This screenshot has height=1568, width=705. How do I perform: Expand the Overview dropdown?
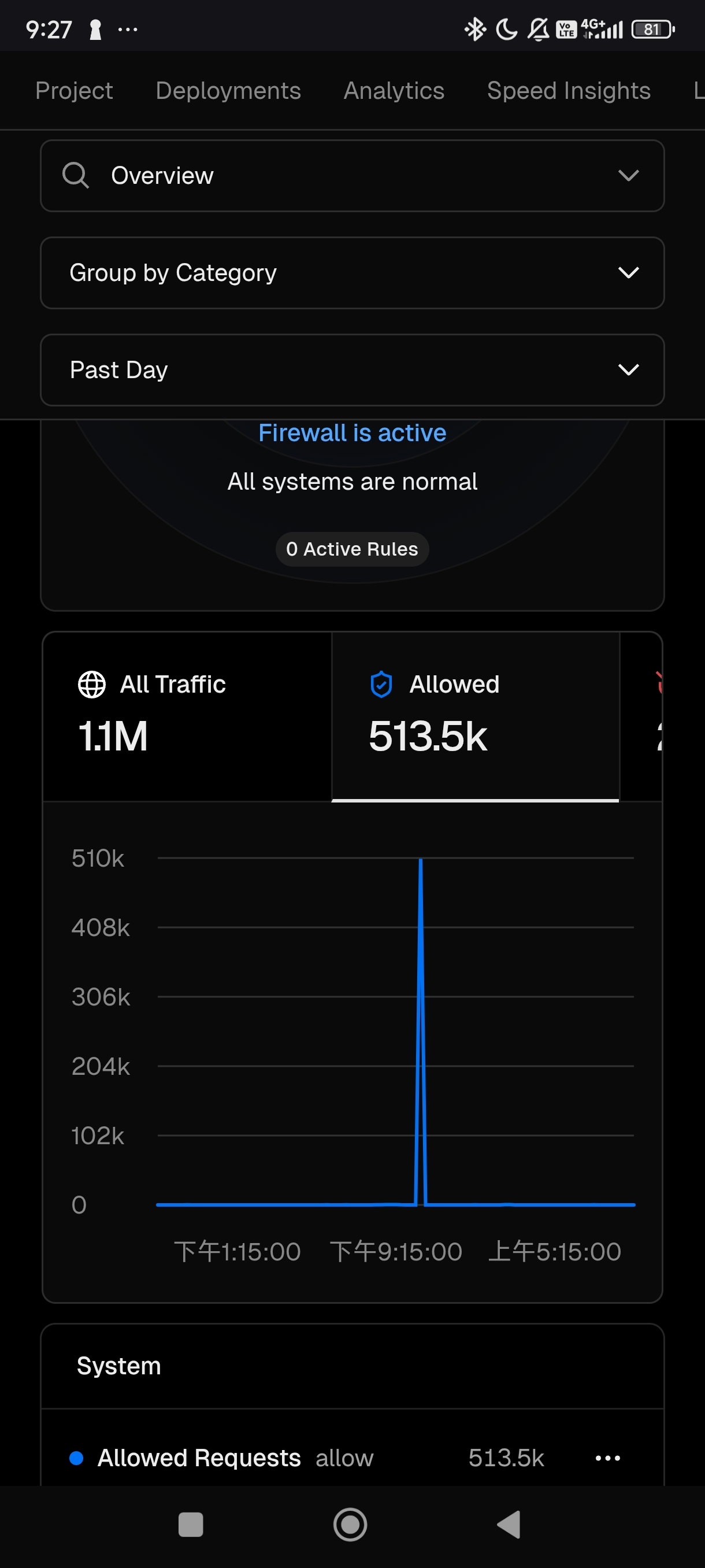coord(352,176)
